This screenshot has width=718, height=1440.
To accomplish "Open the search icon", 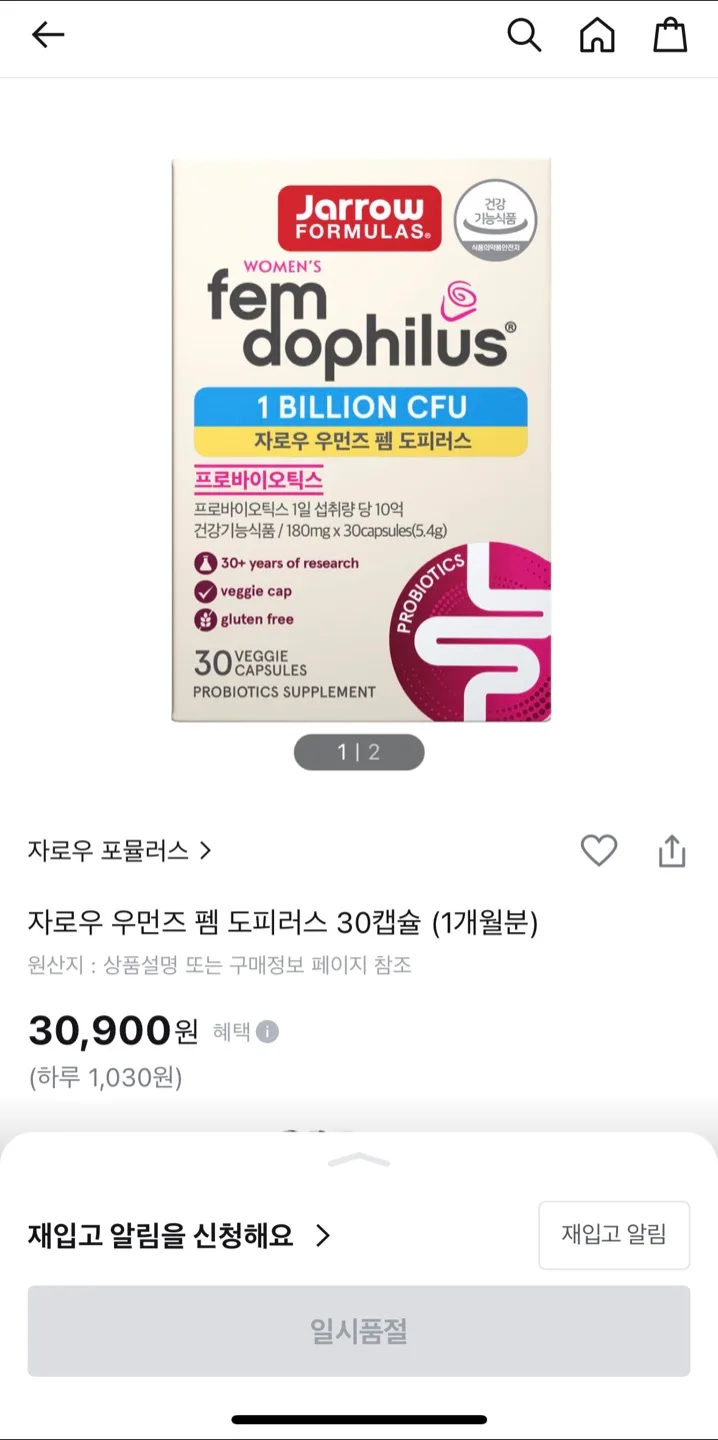I will [524, 35].
